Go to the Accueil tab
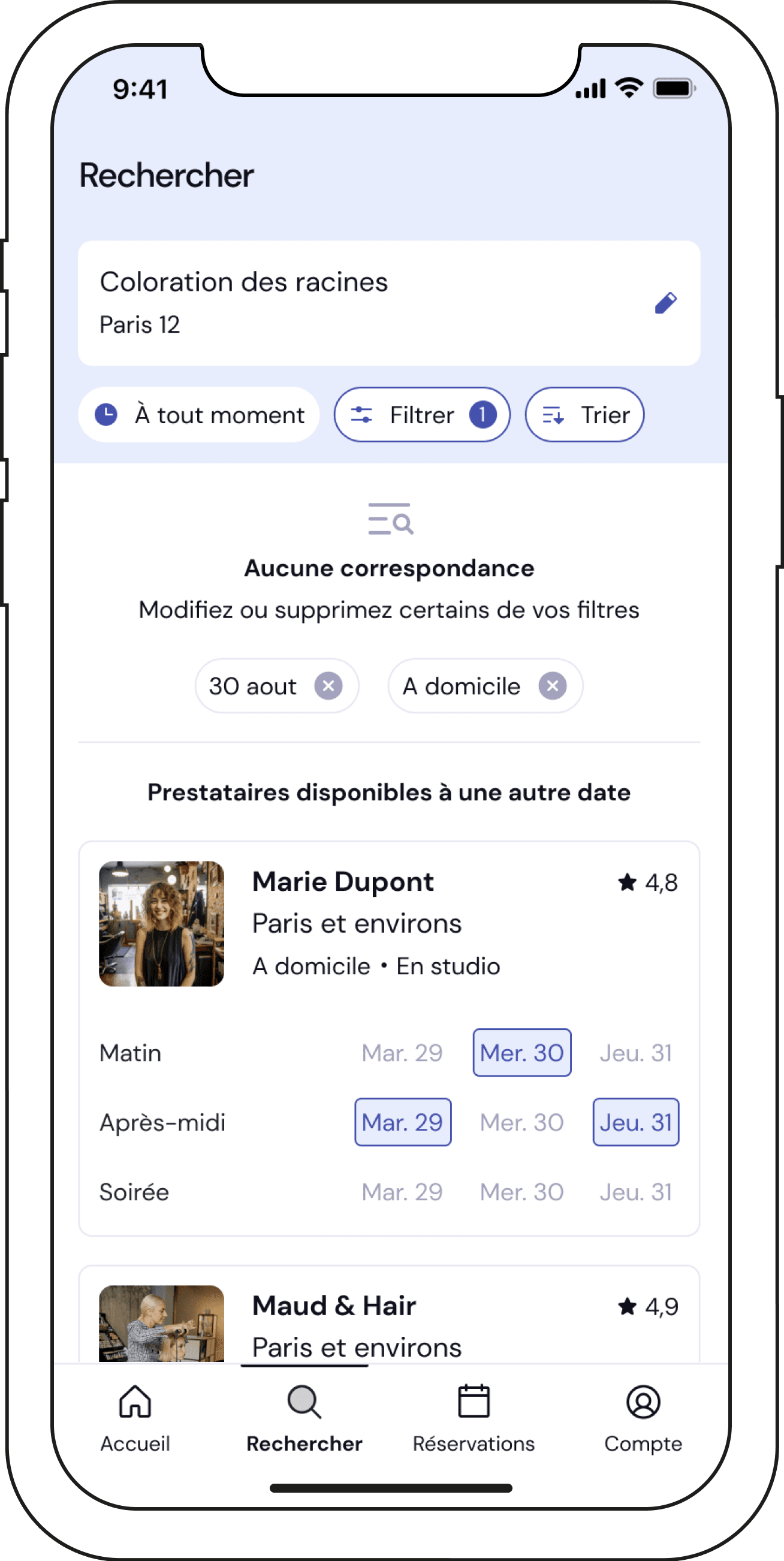 135,1419
